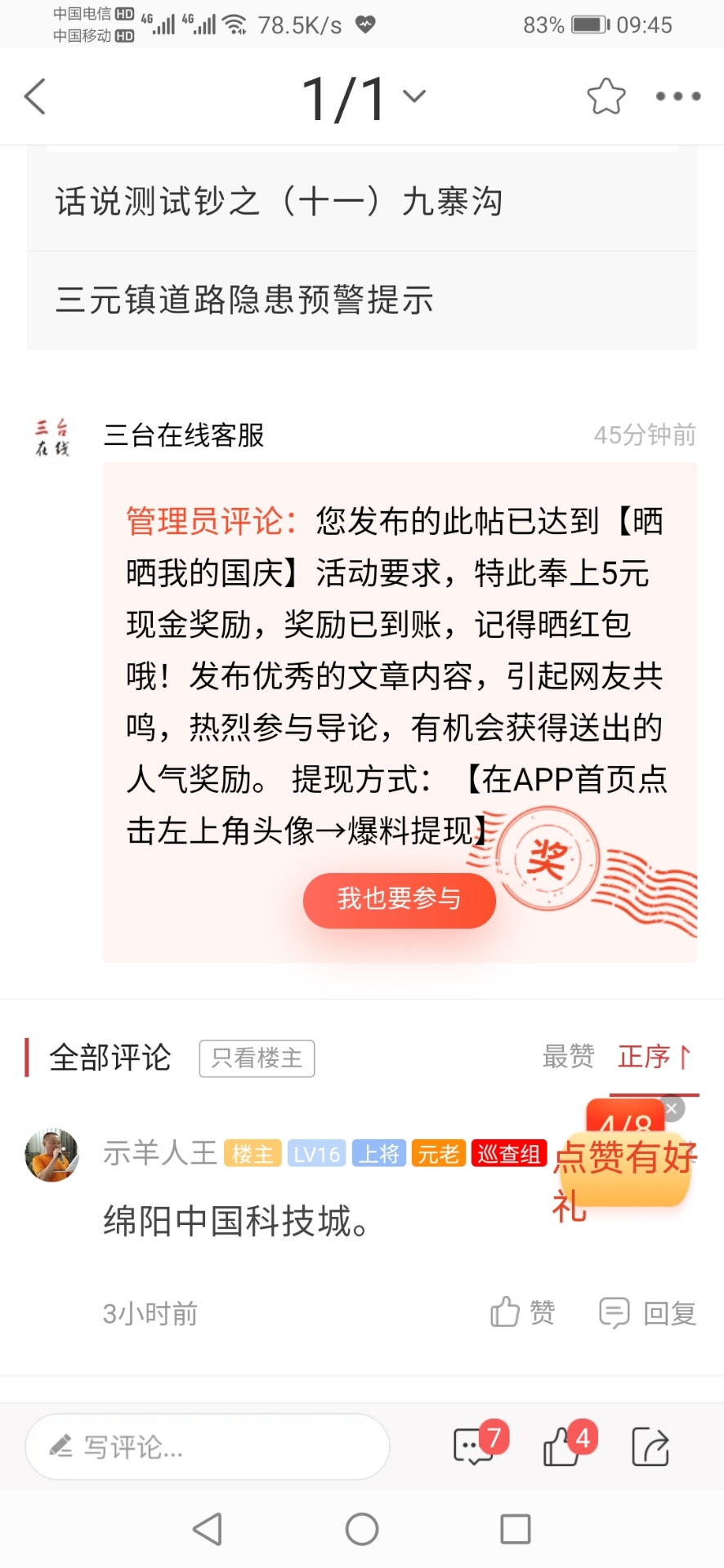Like the comment 绵阳中国科技城
The image size is (724, 1568).
pos(522,1313)
